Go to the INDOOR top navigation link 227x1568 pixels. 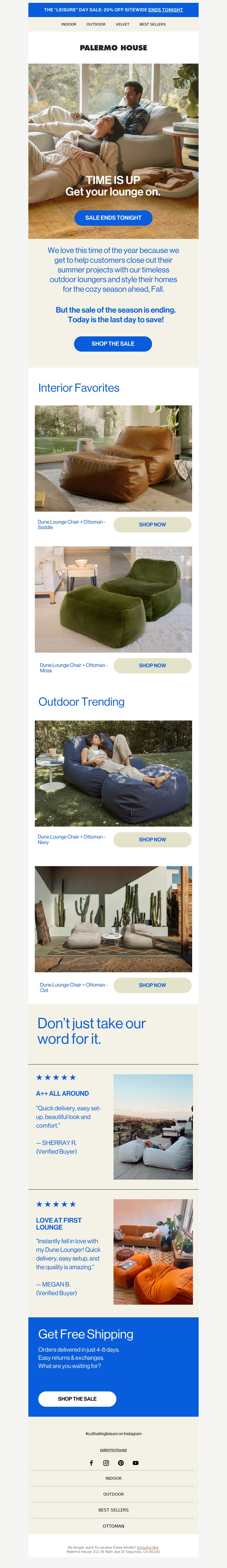tap(69, 24)
